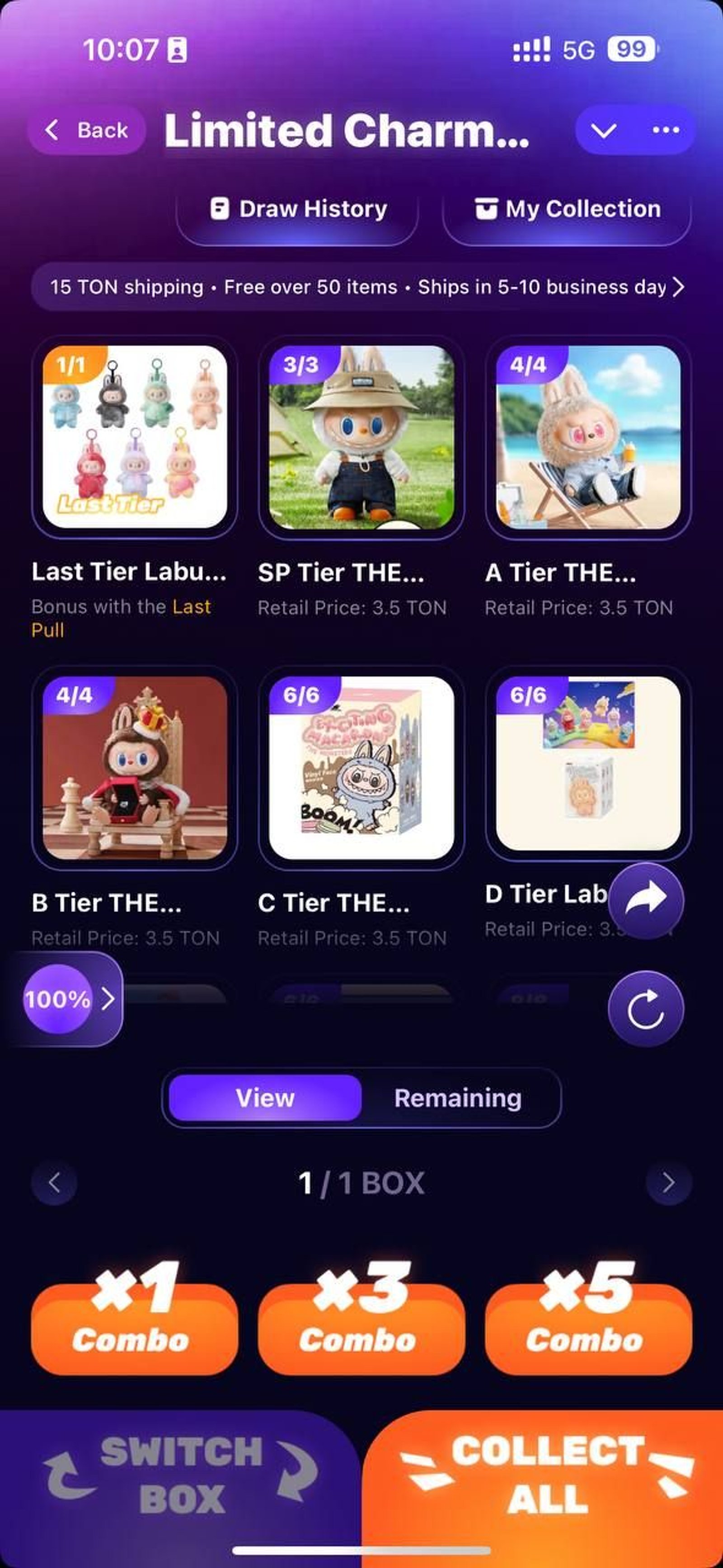Screen dimensions: 723x1568
Task: Switch to the Remaining view
Action: (x=458, y=1098)
